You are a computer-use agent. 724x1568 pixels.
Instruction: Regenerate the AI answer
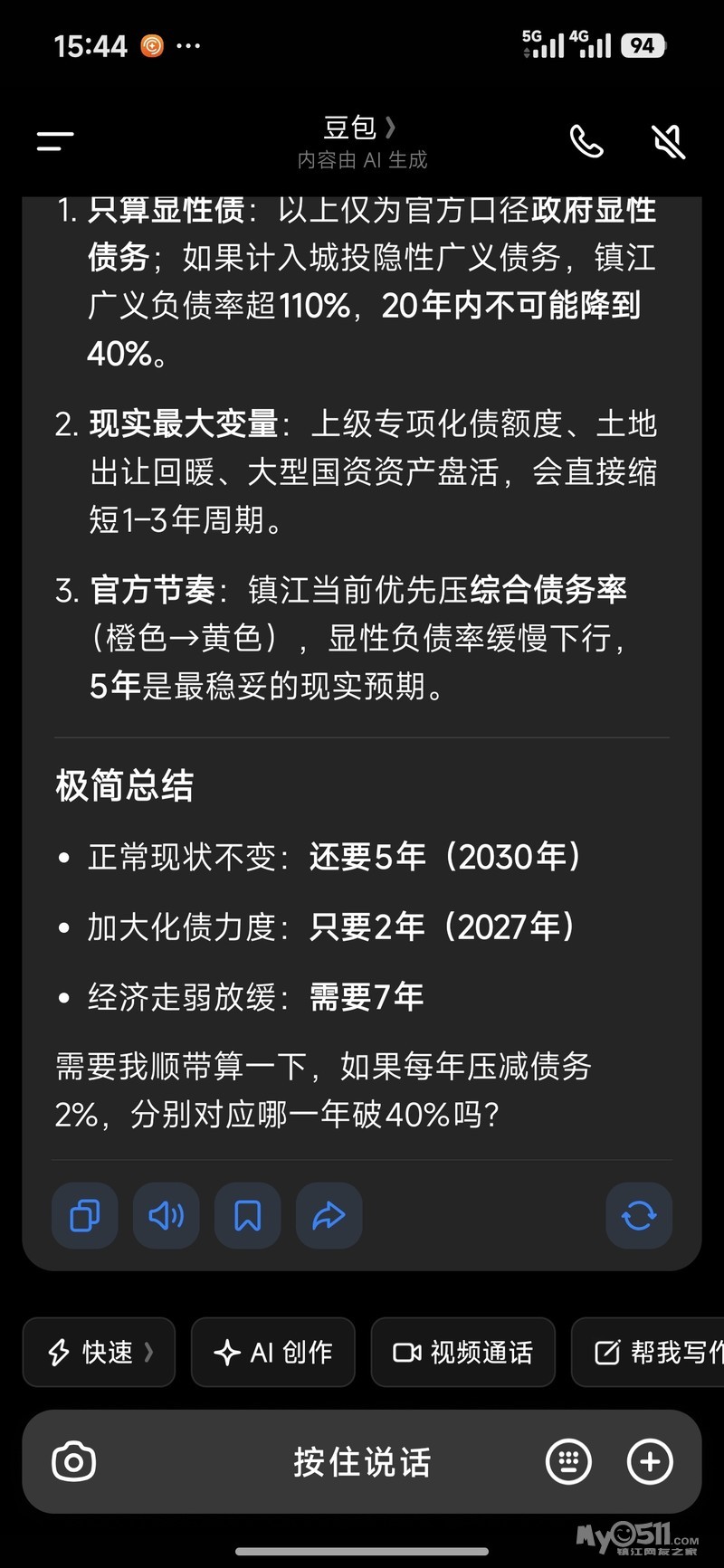coord(638,1215)
